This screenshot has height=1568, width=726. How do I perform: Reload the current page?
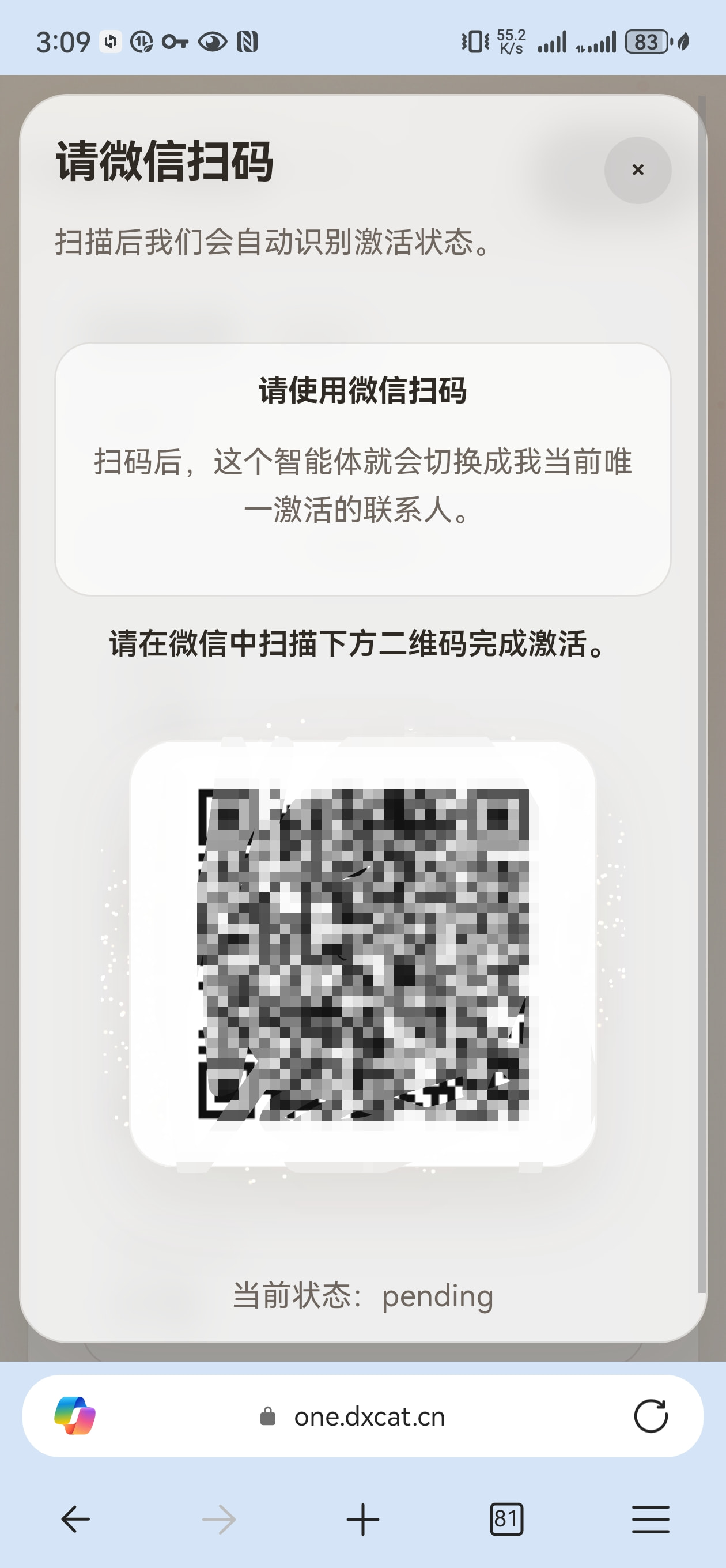pos(651,1416)
